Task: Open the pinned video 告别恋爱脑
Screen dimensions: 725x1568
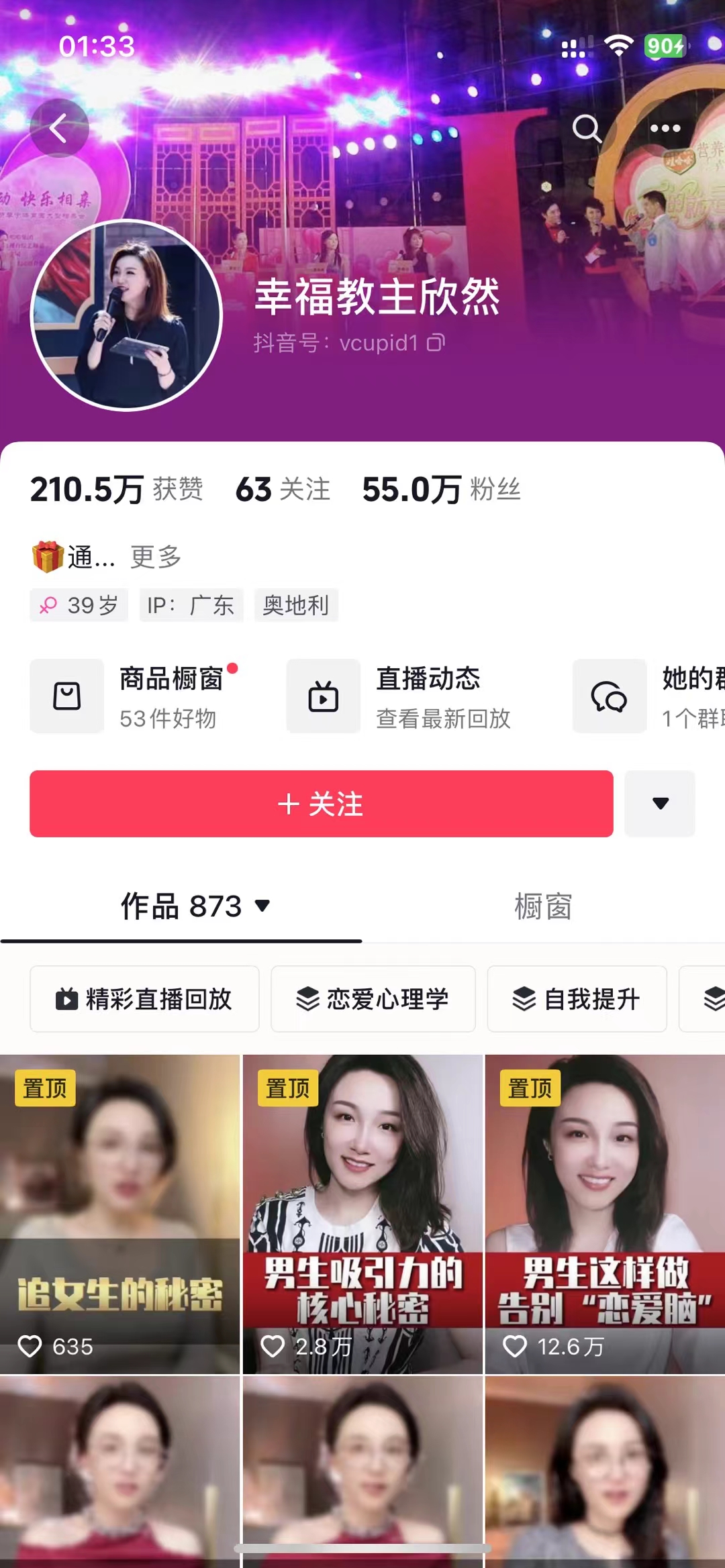Action: 605,1214
